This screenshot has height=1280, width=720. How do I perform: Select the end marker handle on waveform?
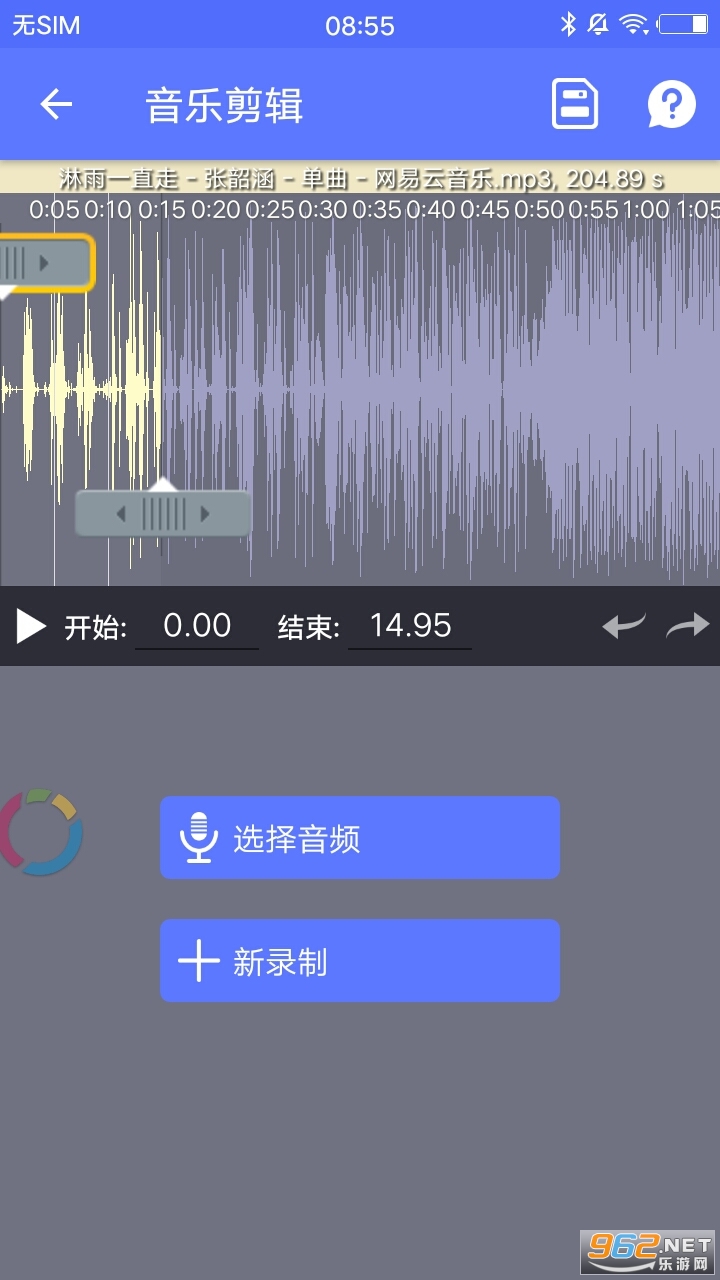click(163, 513)
